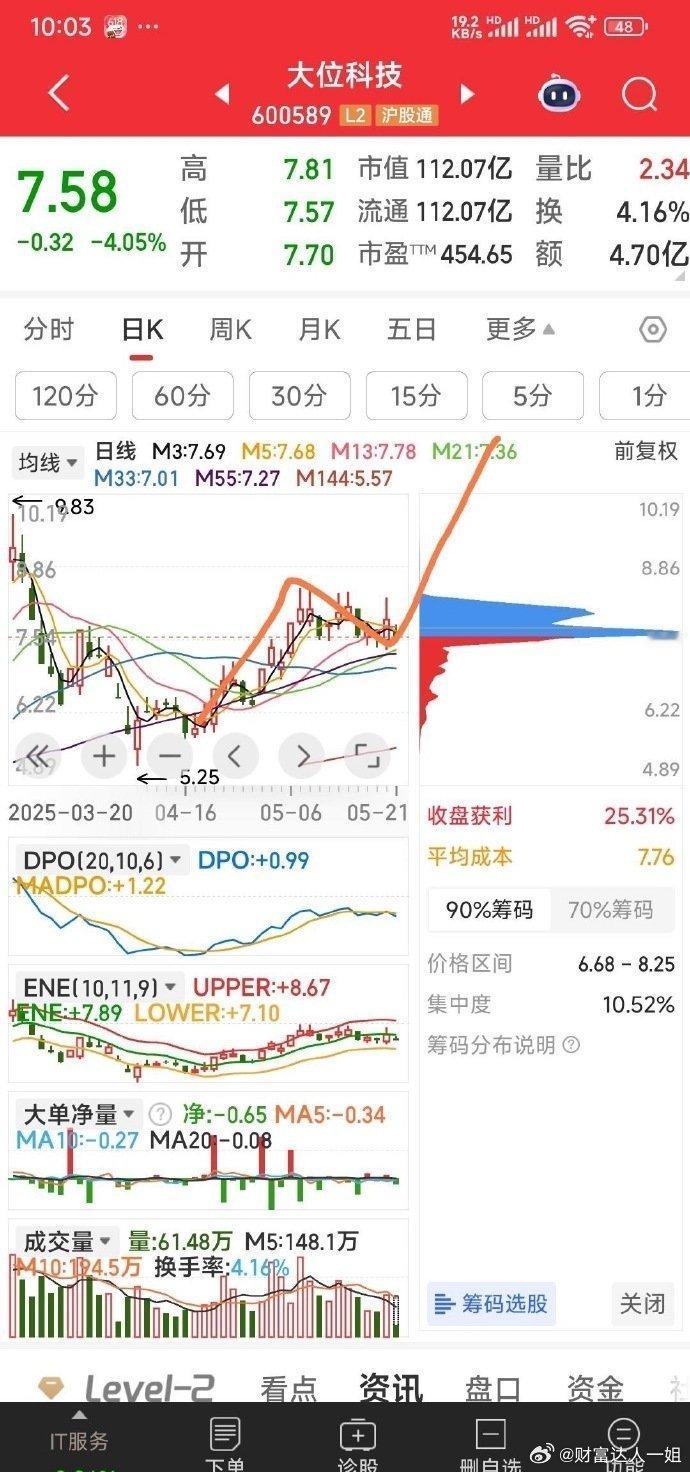Viewport: 690px width, 1472px height.
Task: Select the 周K tab
Action: click(230, 329)
